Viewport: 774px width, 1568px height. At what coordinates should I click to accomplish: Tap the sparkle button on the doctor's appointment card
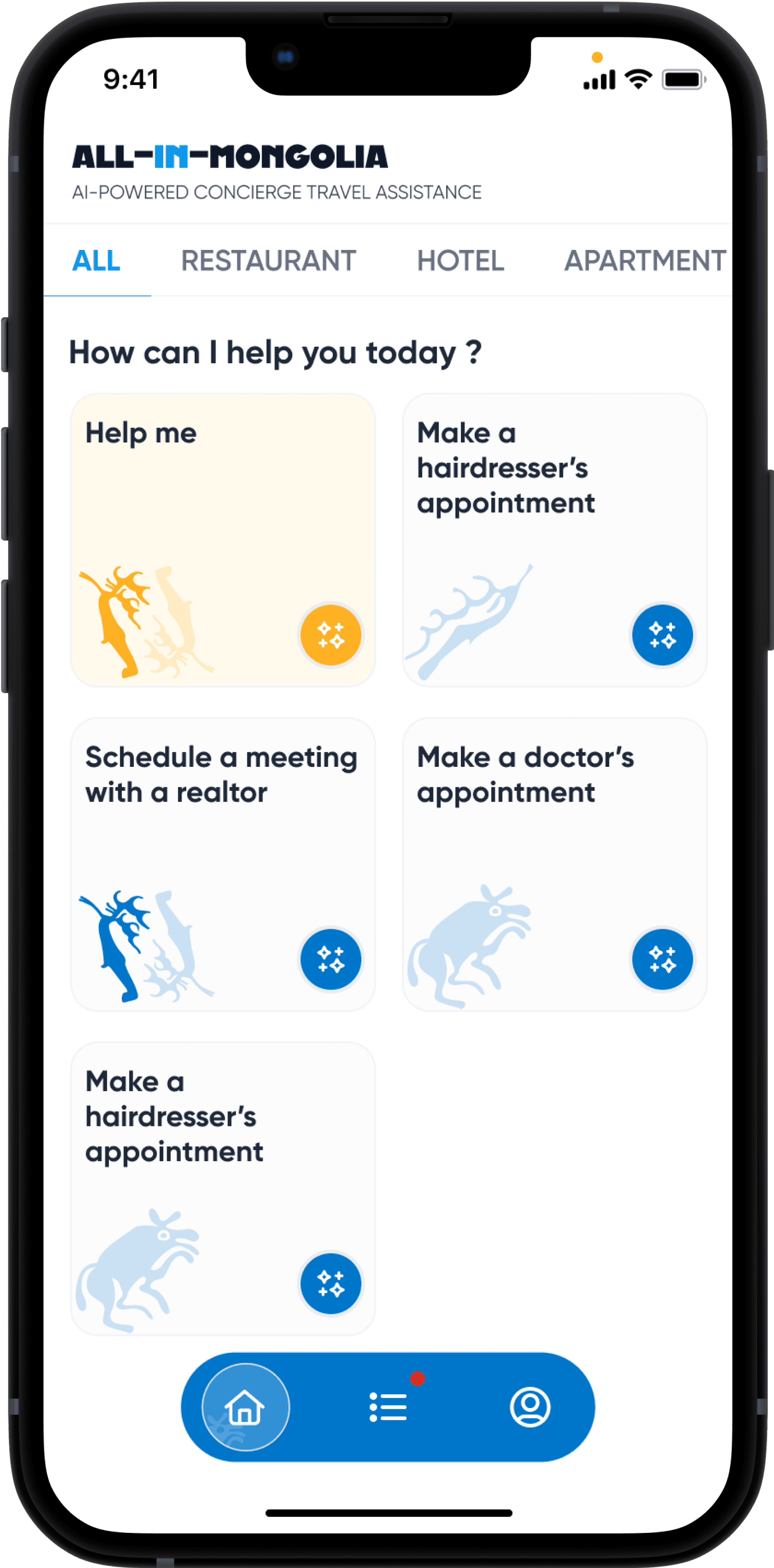tap(662, 959)
